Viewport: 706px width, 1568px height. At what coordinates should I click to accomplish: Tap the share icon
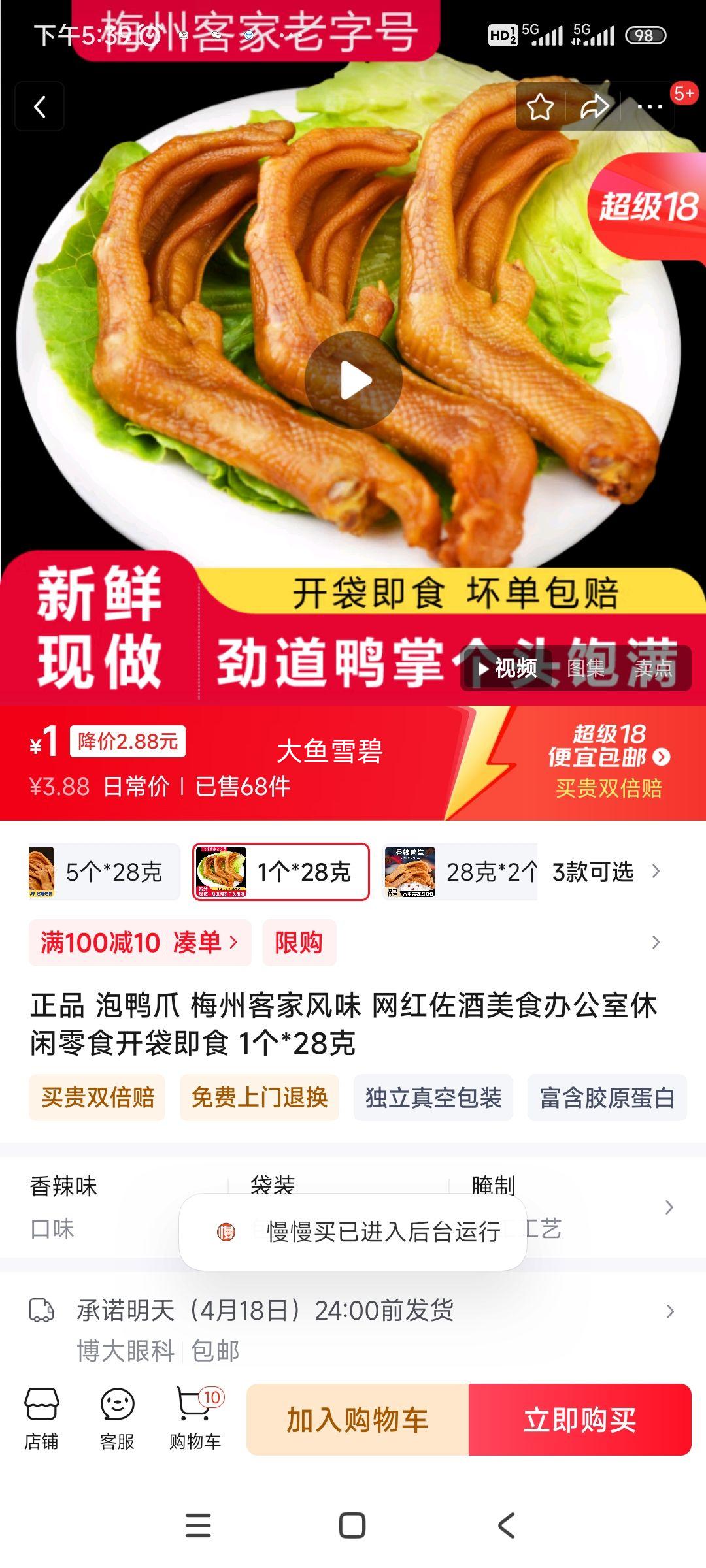(594, 107)
